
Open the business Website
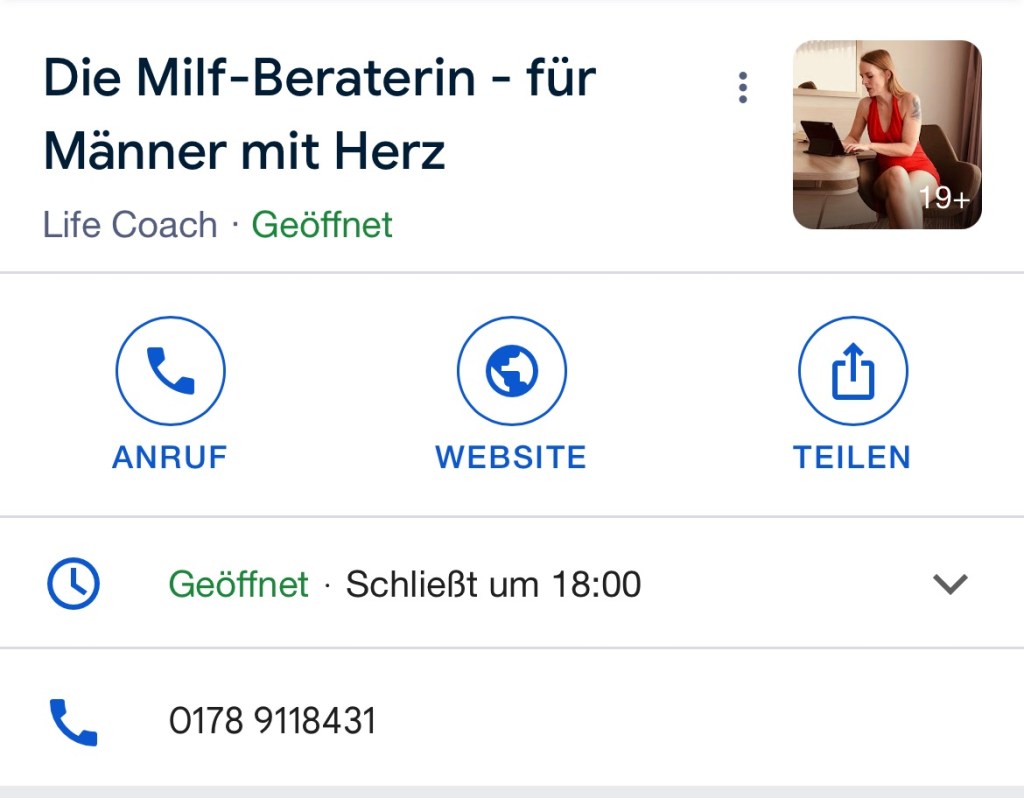click(x=511, y=372)
